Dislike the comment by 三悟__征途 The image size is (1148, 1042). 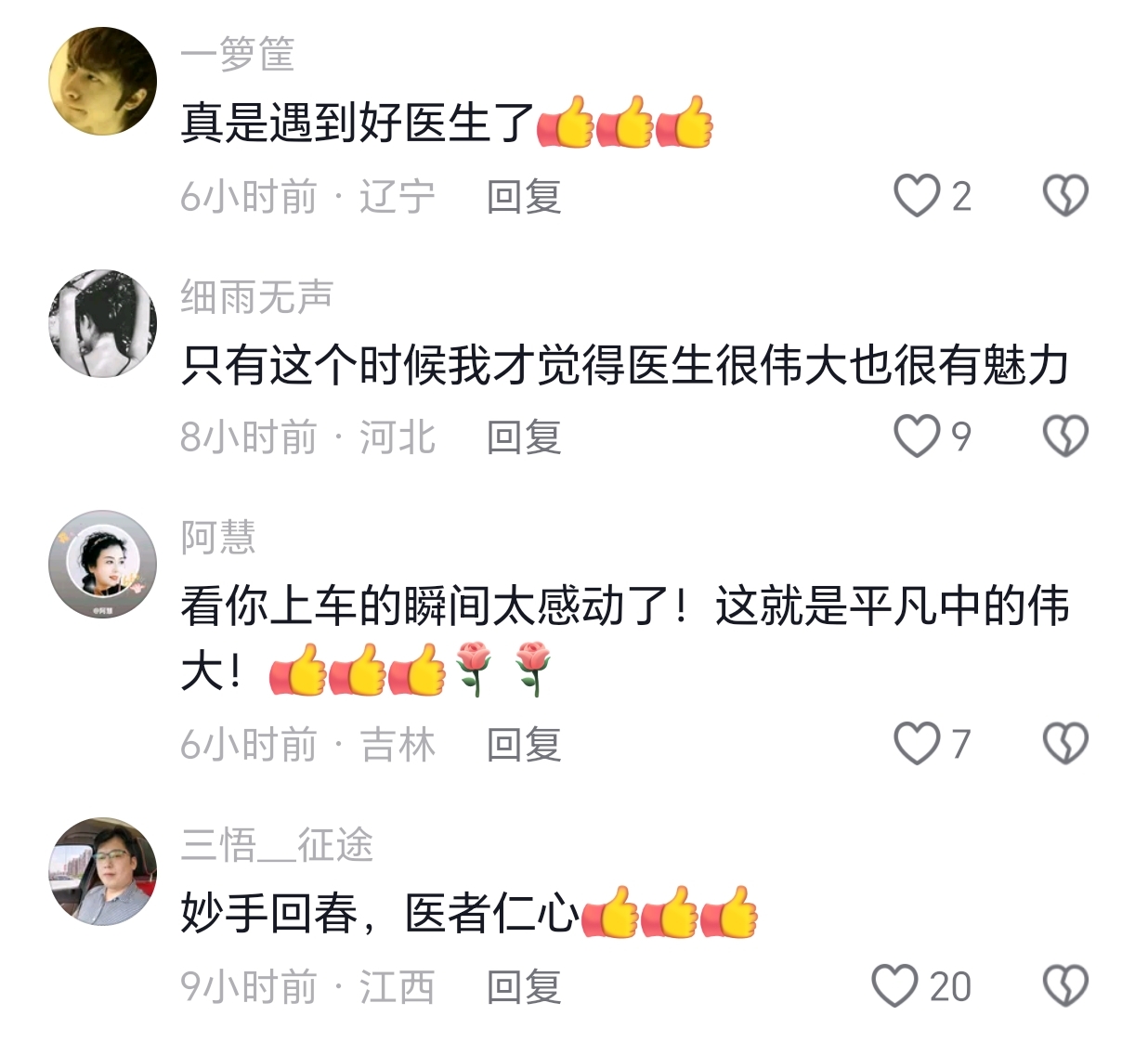(x=1064, y=985)
